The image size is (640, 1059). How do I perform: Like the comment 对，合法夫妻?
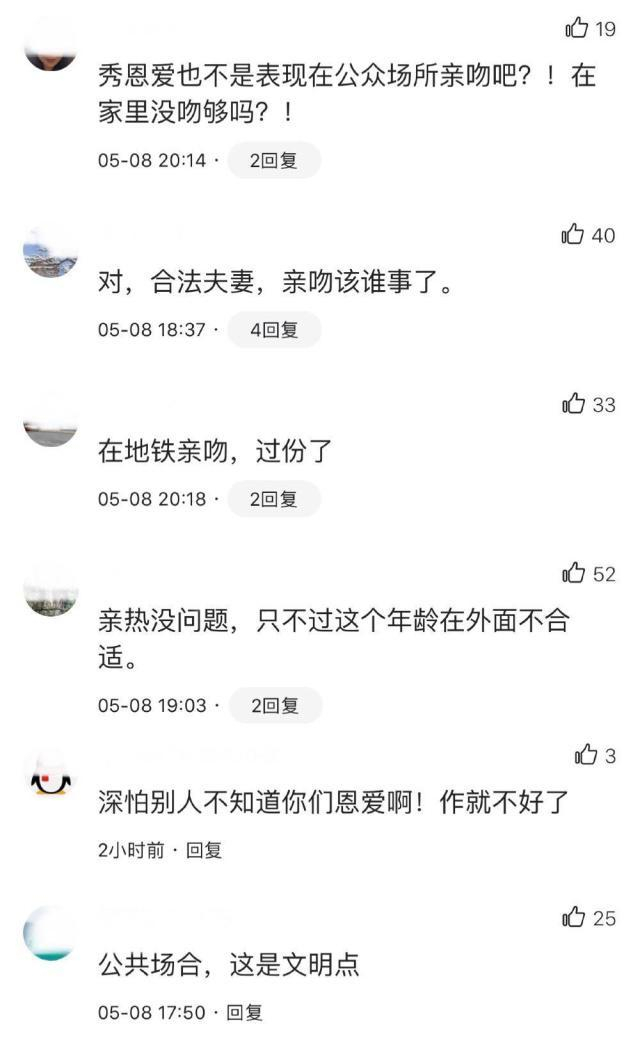[x=573, y=236]
